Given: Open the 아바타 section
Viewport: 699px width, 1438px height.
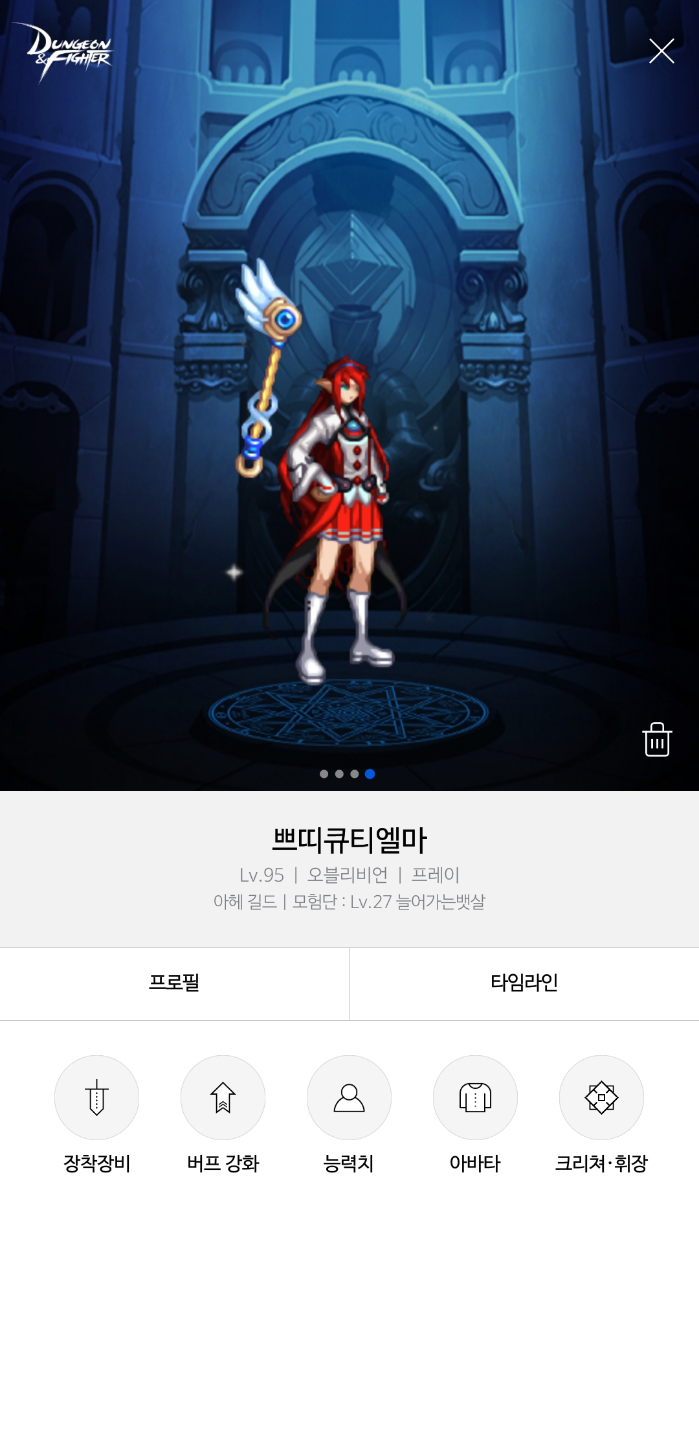Looking at the screenshot, I should [x=475, y=1098].
